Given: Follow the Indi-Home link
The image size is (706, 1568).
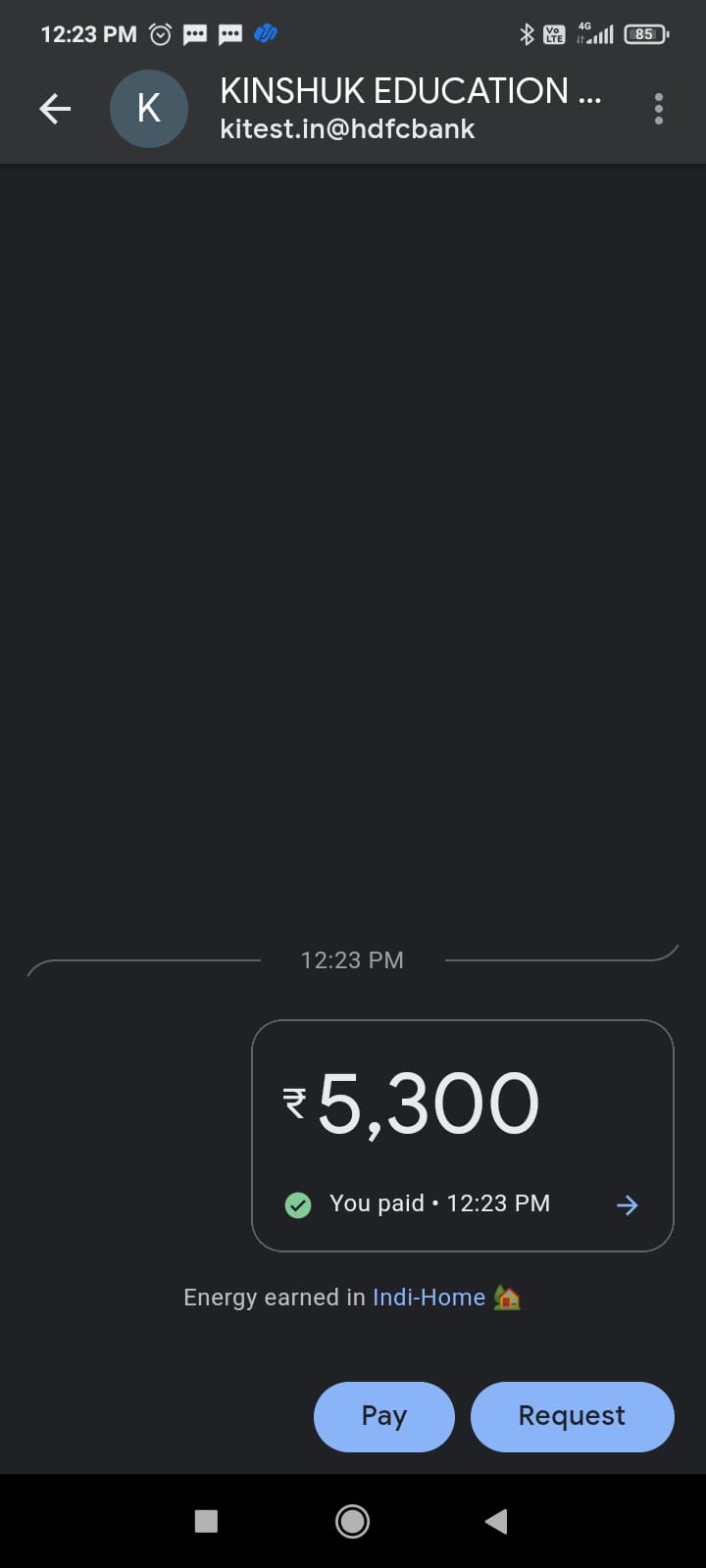Looking at the screenshot, I should point(429,1298).
